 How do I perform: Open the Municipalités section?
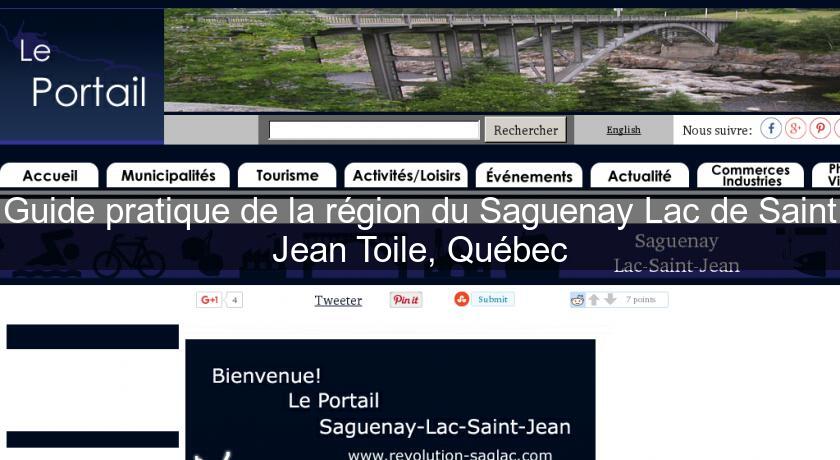click(x=168, y=175)
